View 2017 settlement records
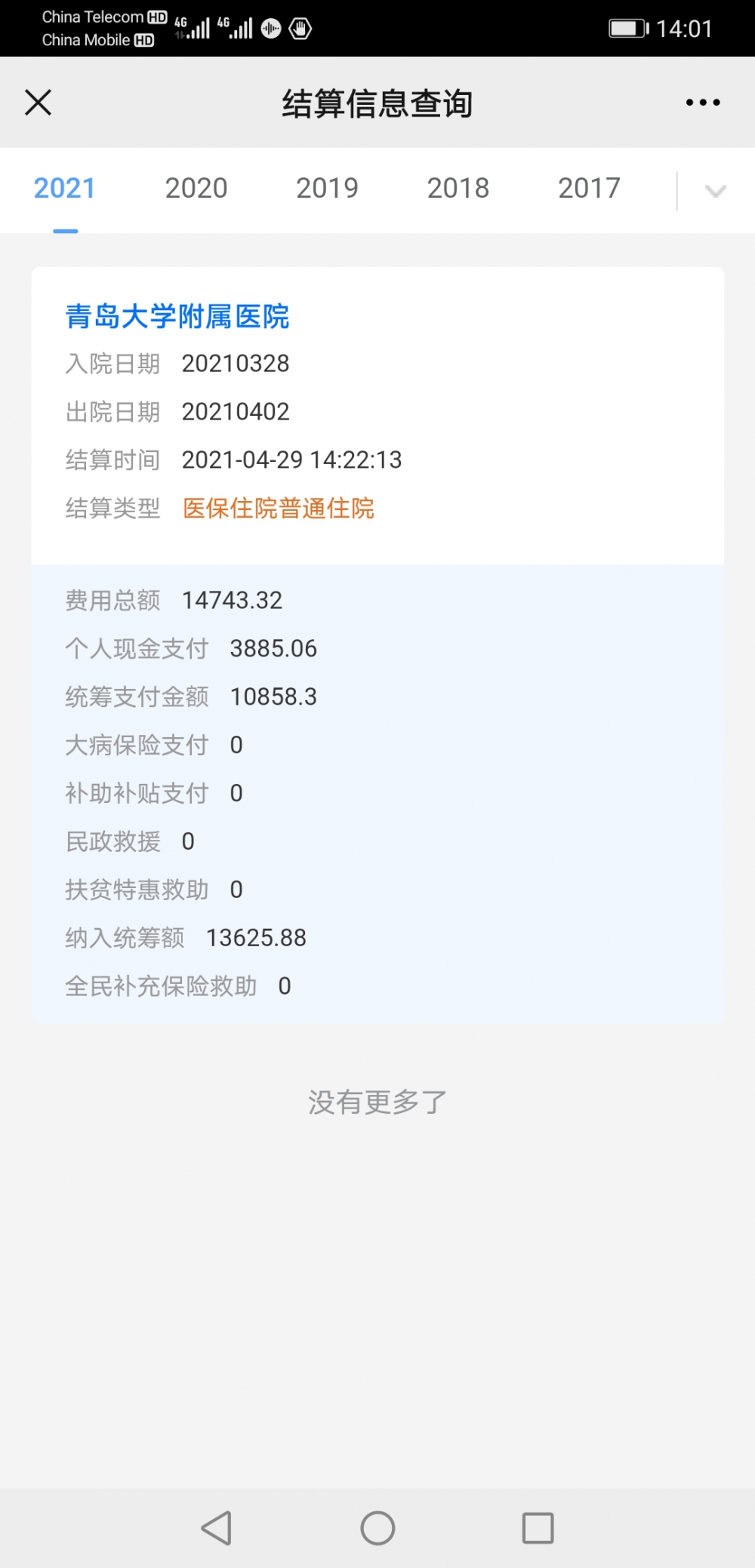This screenshot has height=1568, width=755. point(589,188)
